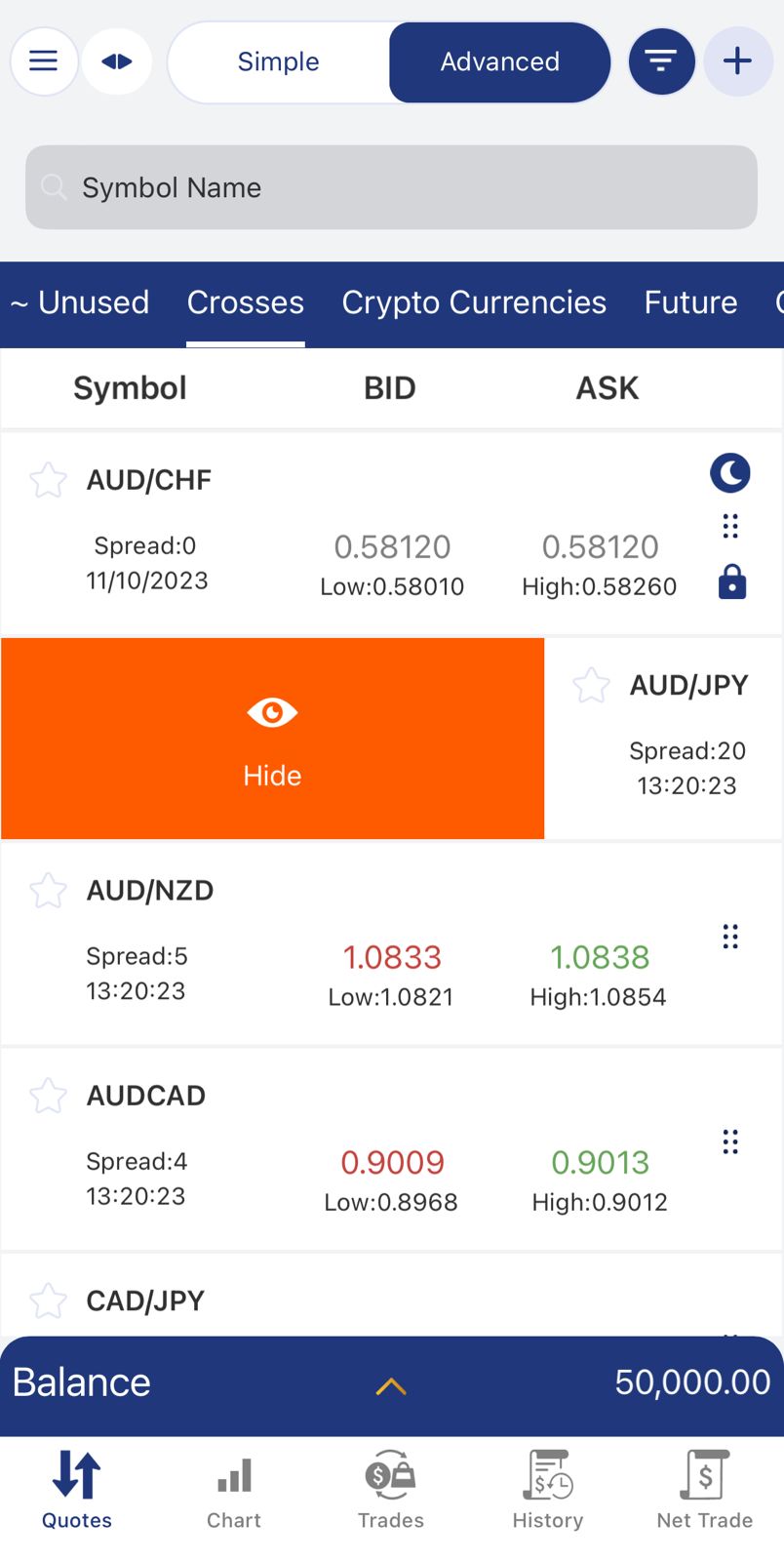Switch to the Unused category tab
This screenshot has width=784, height=1561.
(x=80, y=302)
